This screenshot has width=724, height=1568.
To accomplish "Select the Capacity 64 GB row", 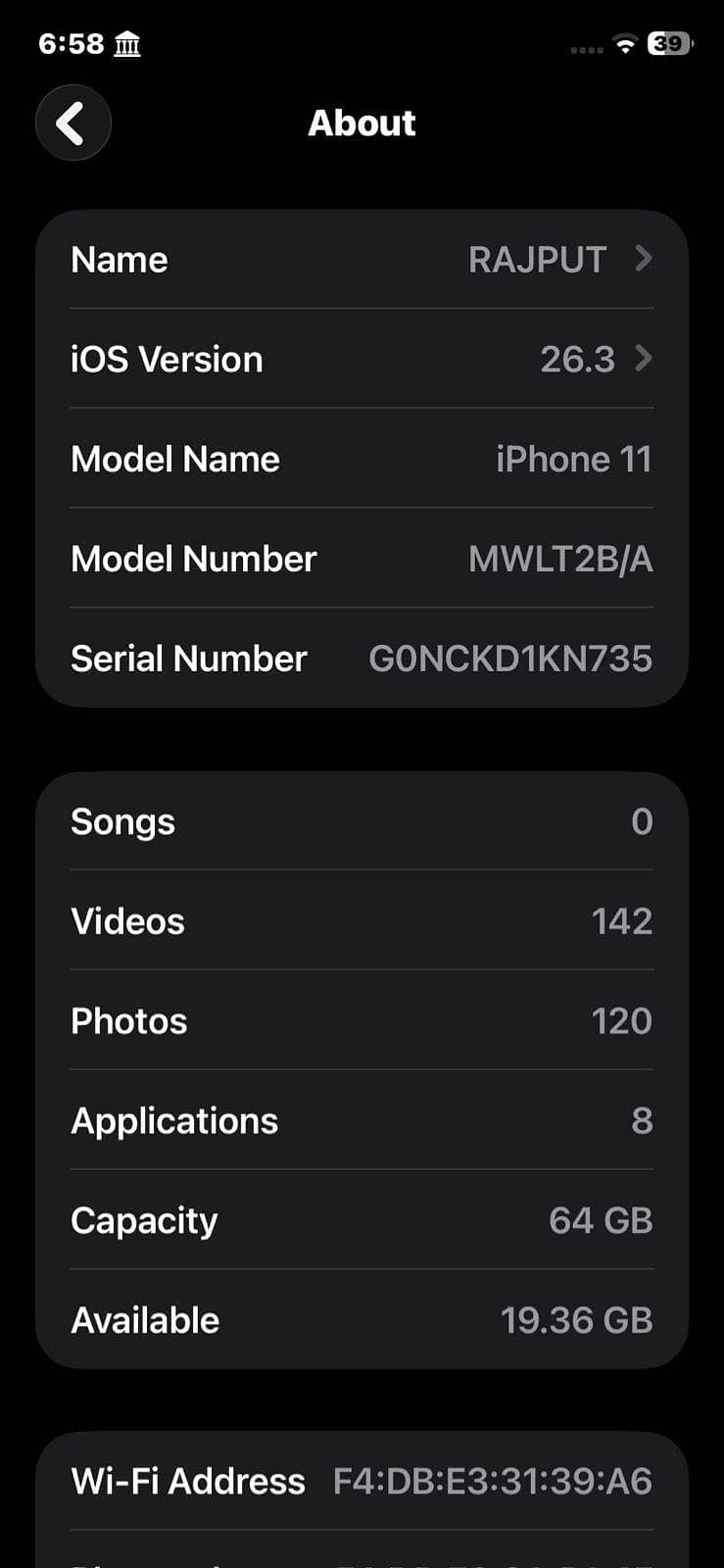I will pos(362,1220).
